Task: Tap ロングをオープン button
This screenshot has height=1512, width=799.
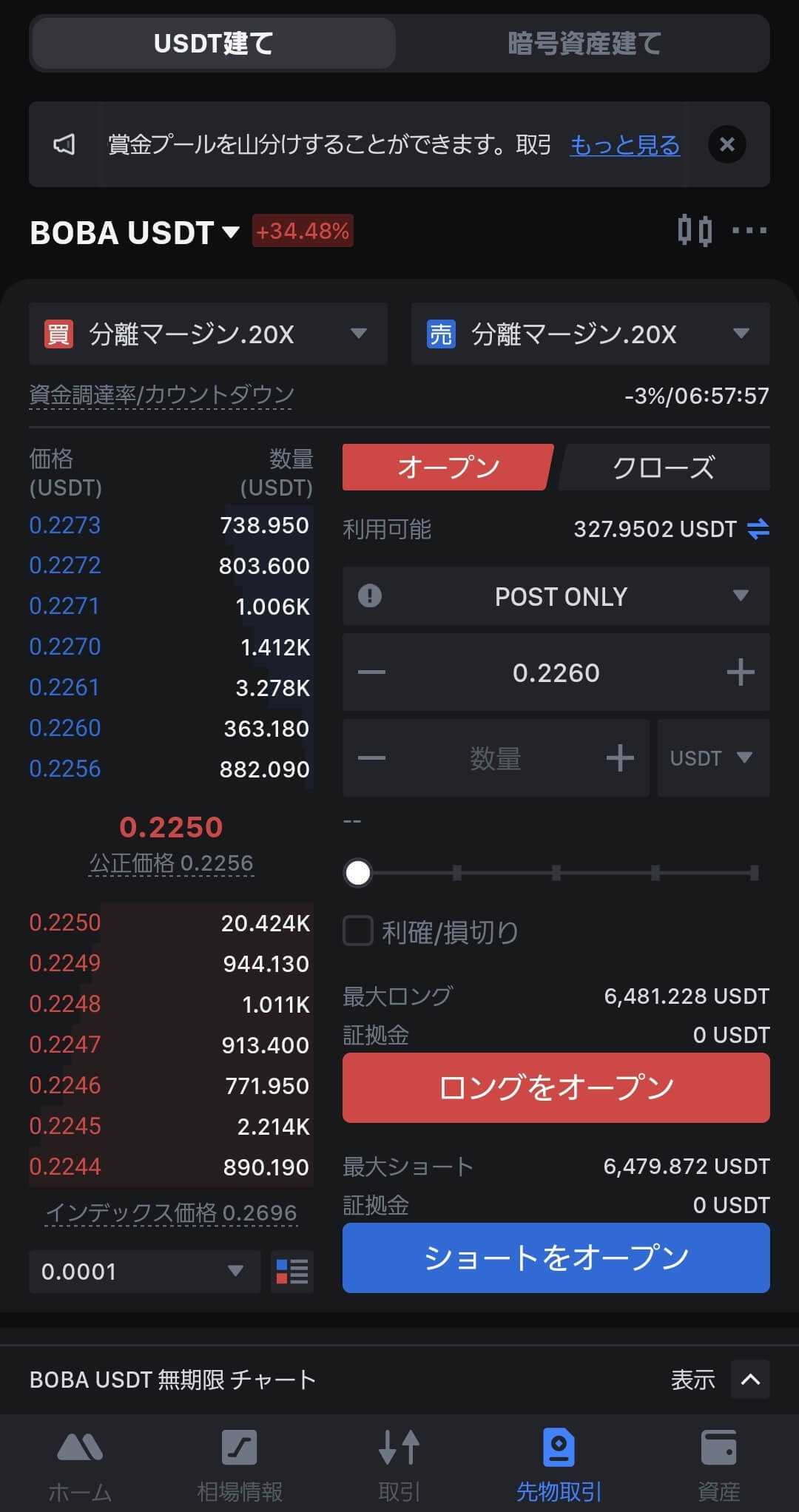Action: (556, 1087)
